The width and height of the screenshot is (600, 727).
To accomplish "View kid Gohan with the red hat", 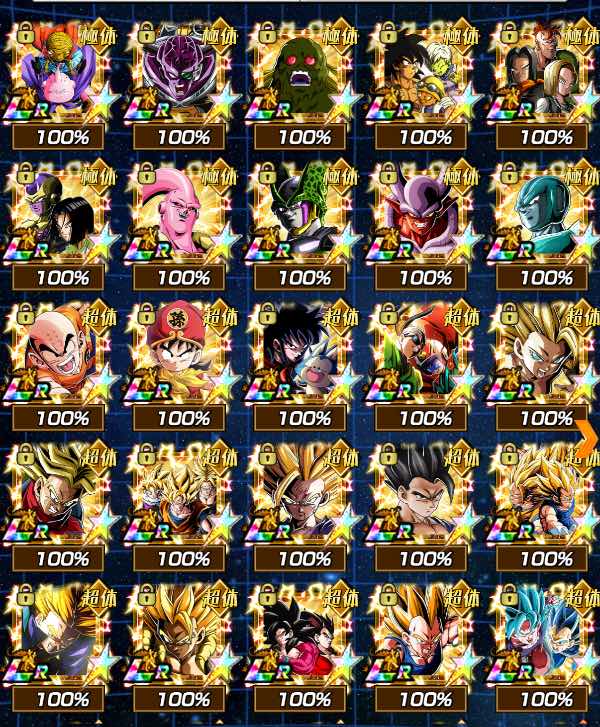I will tap(184, 355).
